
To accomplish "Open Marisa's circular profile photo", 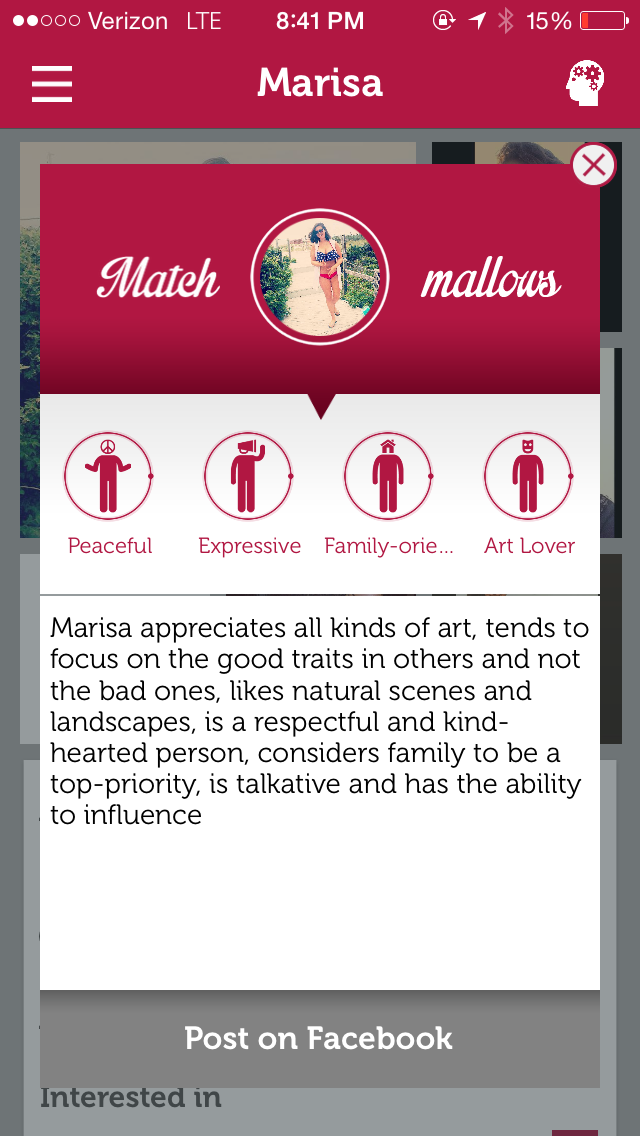I will click(320, 279).
